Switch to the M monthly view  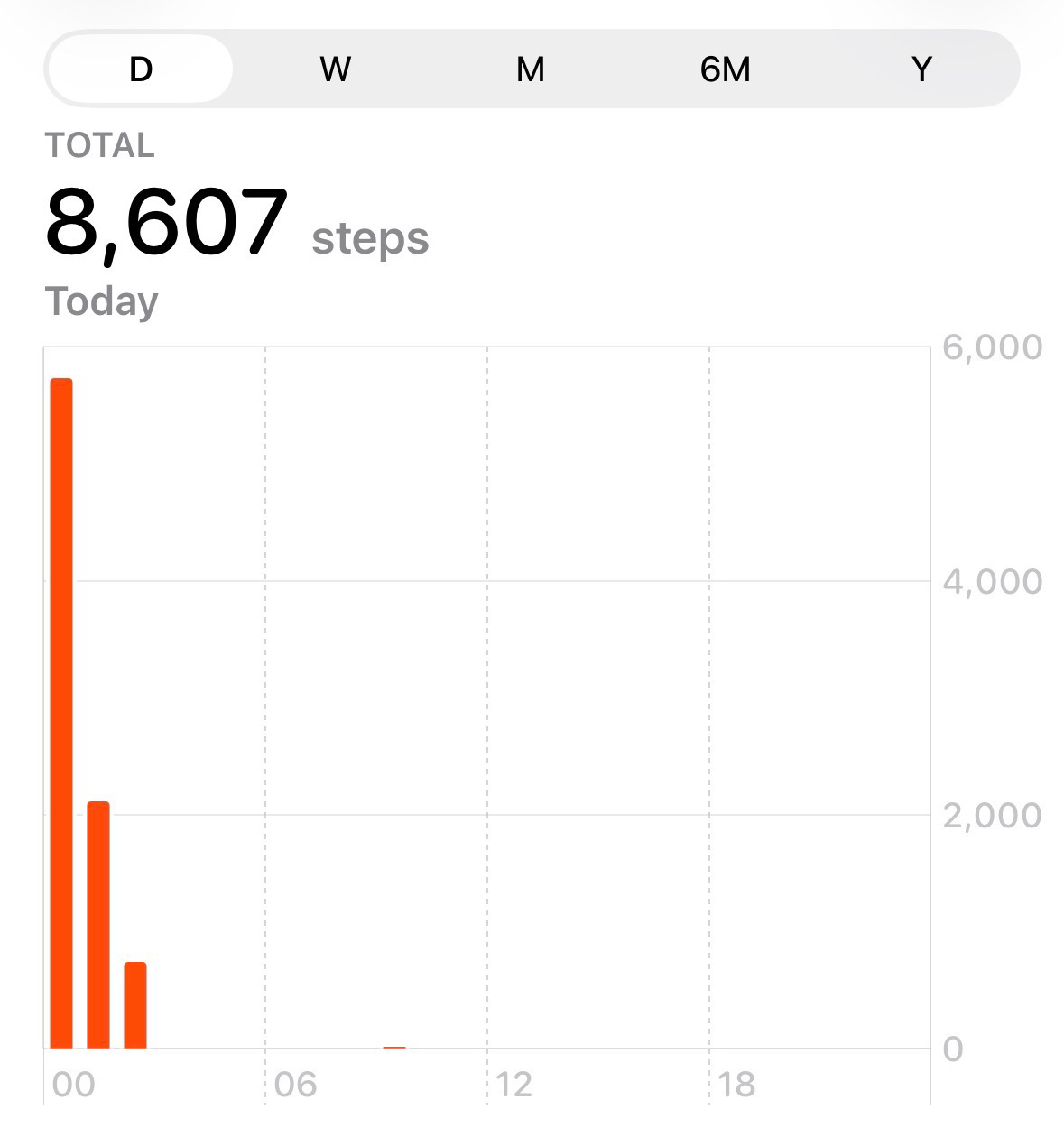pos(531,69)
